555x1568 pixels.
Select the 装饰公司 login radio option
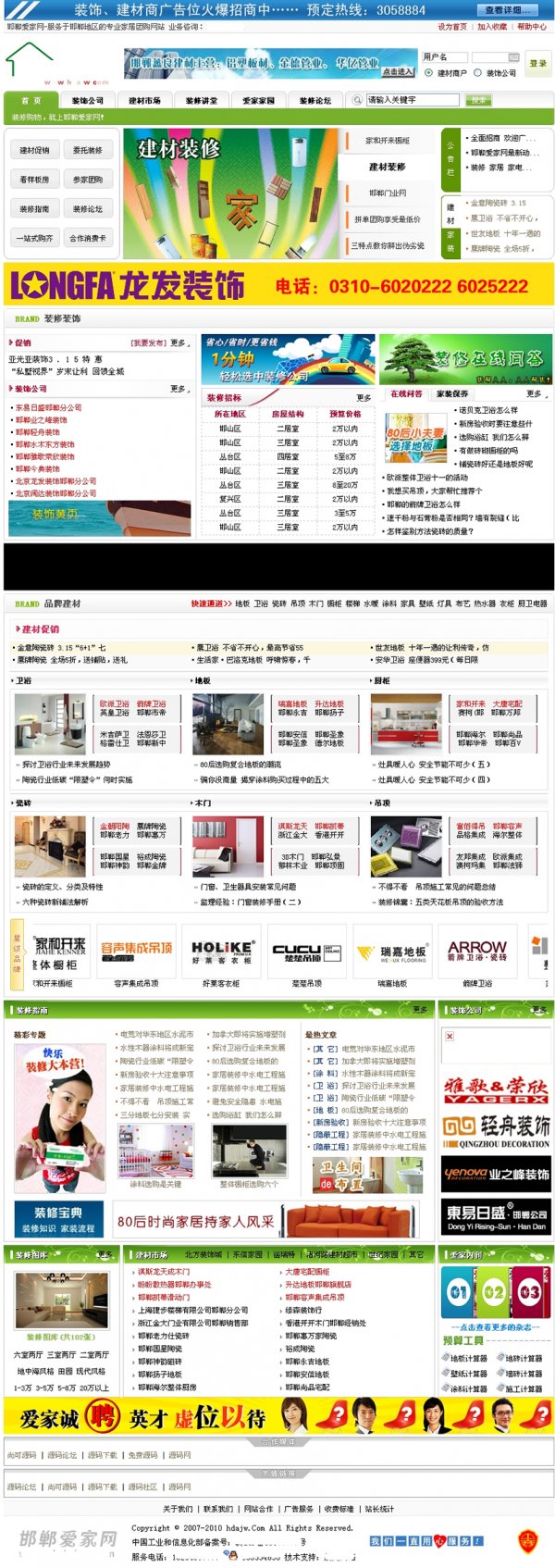(477, 73)
